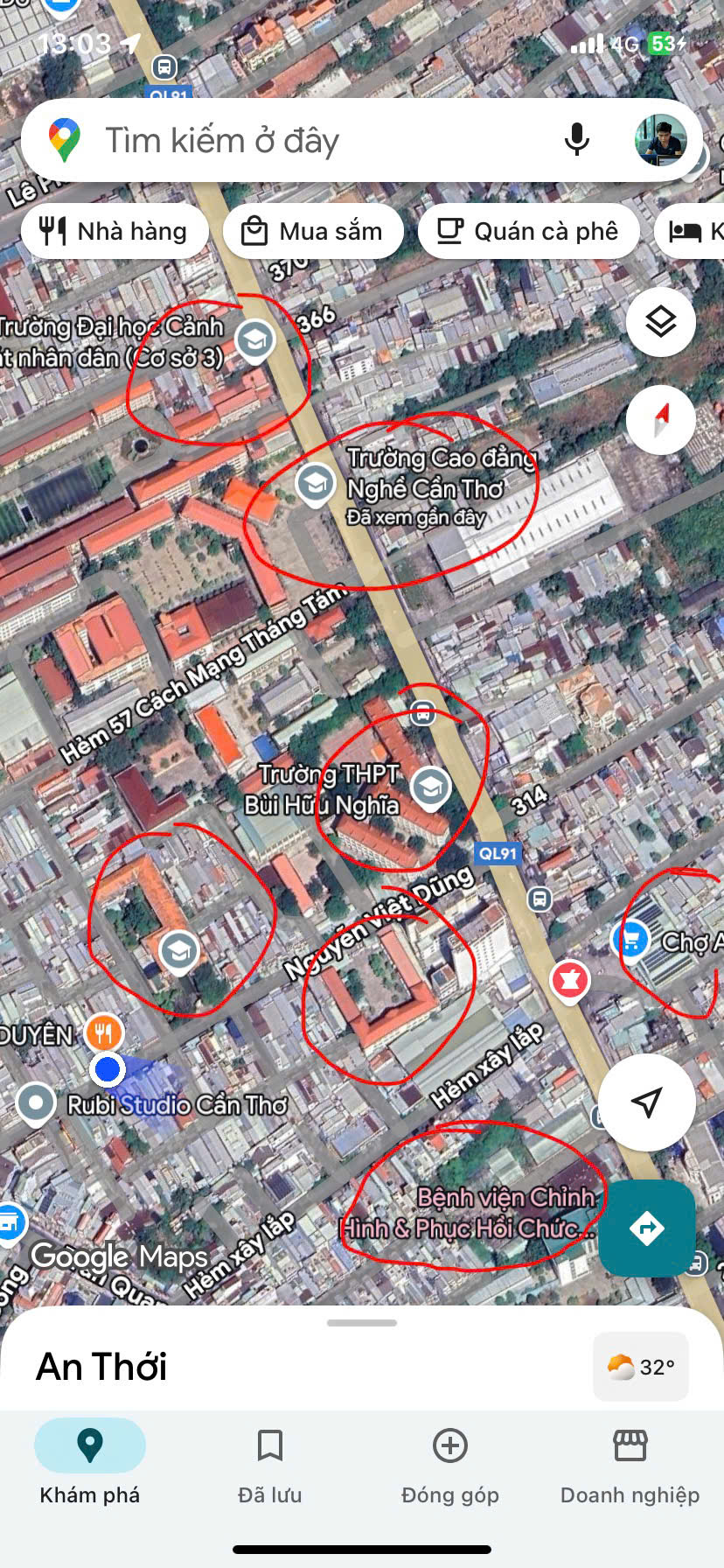Center map on my current location
724x1568 pixels.
click(x=646, y=1102)
